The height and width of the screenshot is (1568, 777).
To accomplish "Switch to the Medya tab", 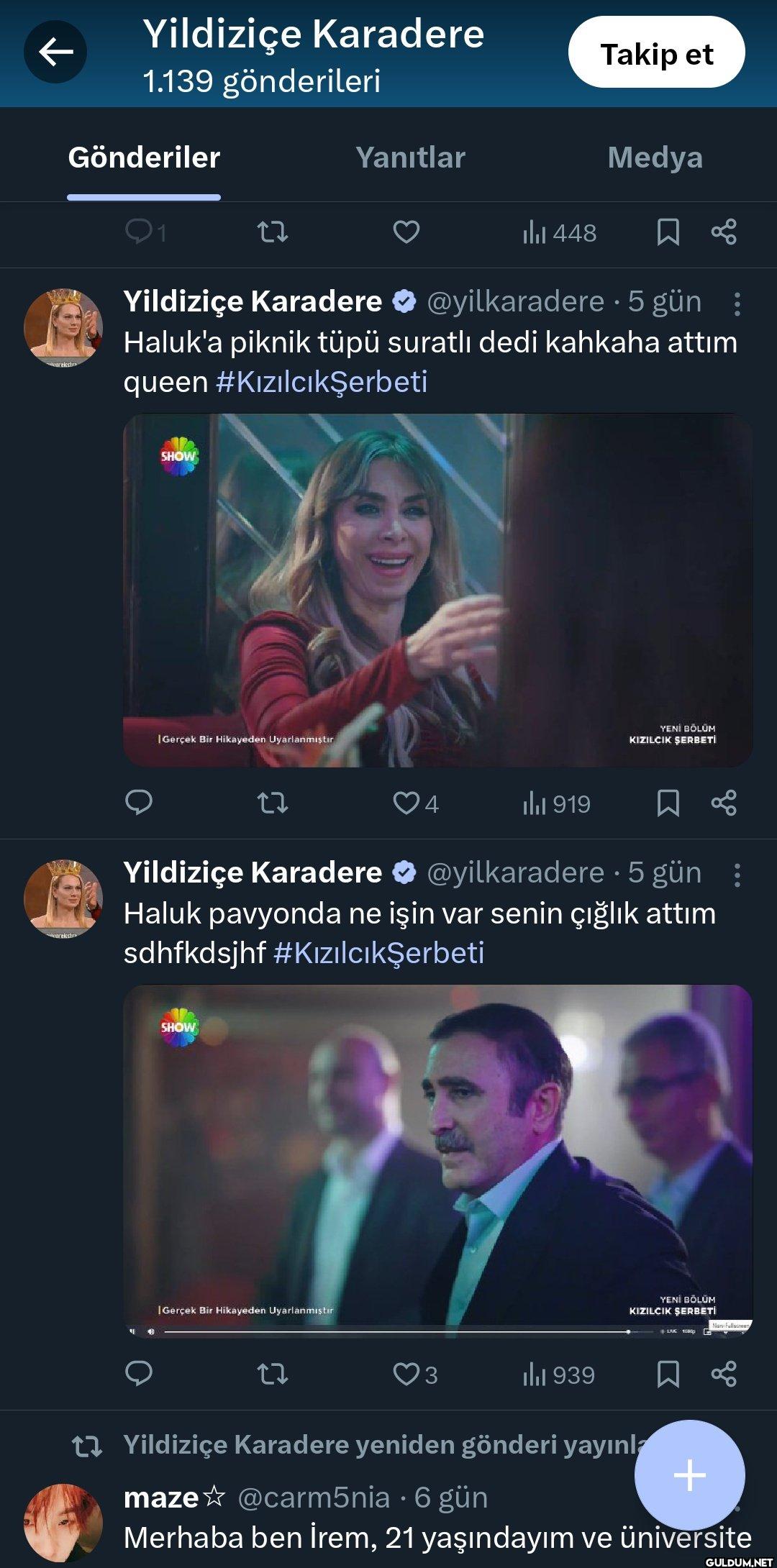I will [655, 158].
